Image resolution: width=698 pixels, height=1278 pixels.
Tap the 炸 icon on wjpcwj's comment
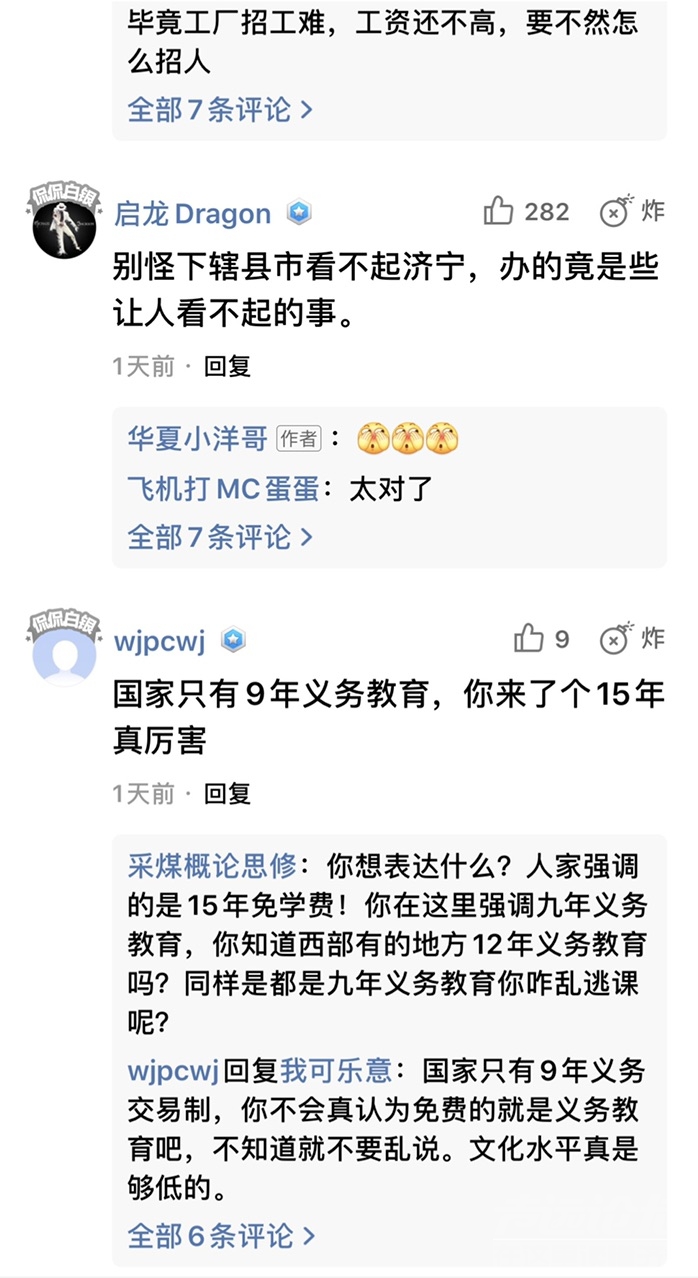pos(616,639)
